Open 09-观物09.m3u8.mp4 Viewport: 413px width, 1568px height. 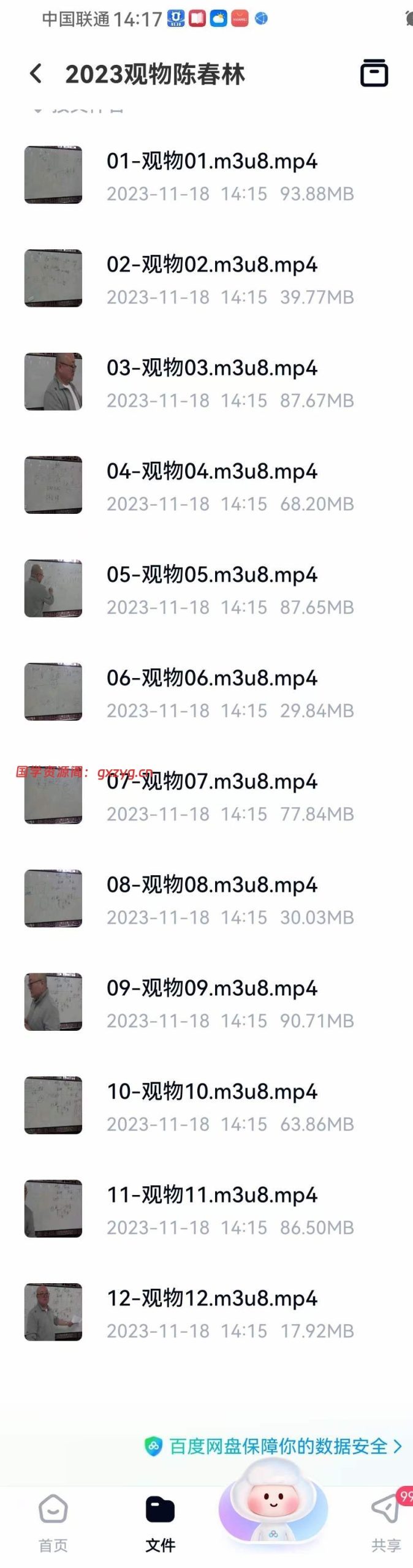211,1003
